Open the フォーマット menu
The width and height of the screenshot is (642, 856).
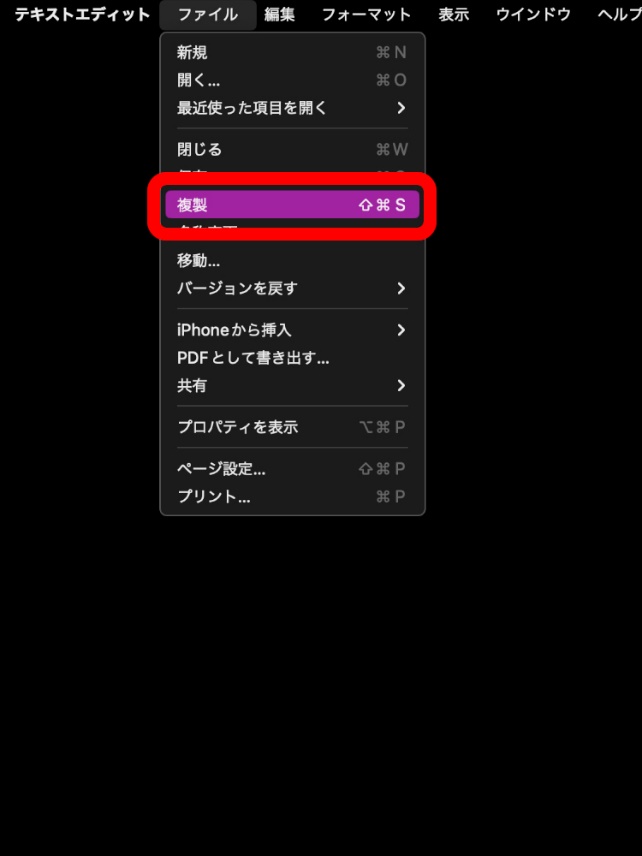click(366, 14)
